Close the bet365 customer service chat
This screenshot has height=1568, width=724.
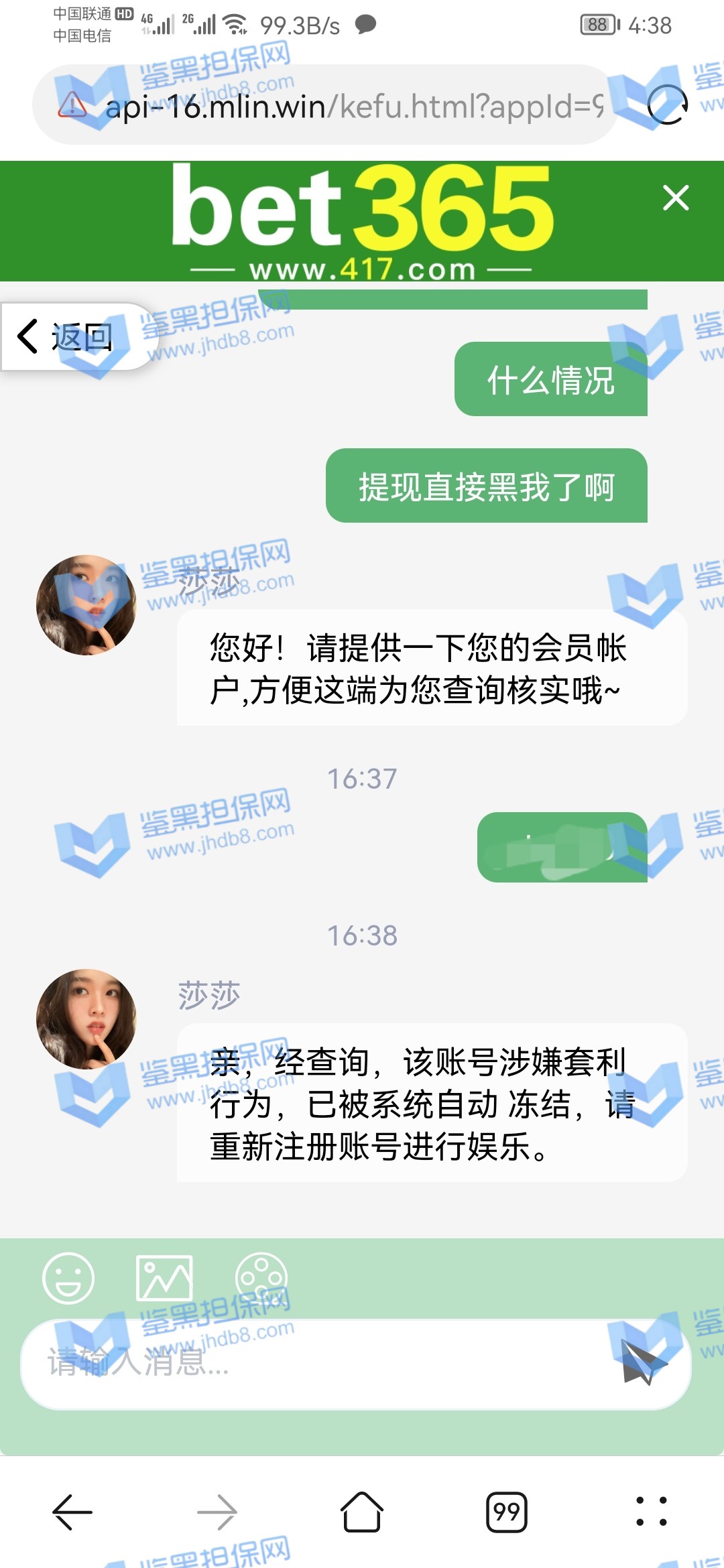[675, 198]
